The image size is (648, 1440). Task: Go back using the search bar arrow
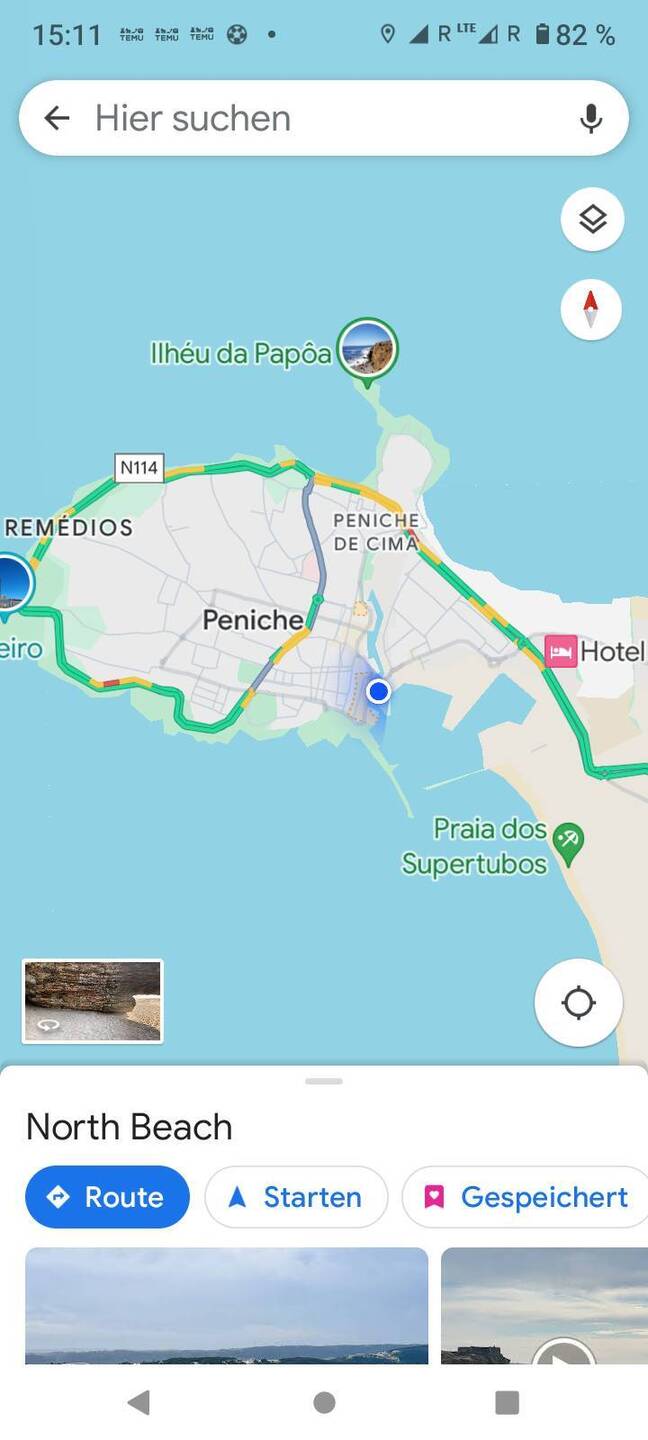tap(57, 119)
